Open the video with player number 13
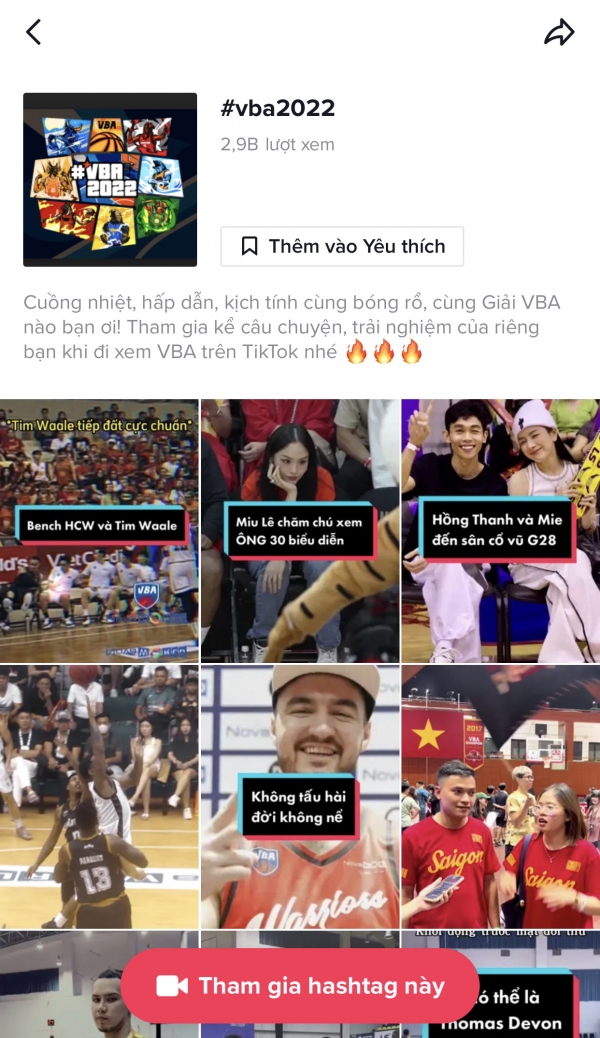This screenshot has height=1038, width=600. (x=99, y=797)
